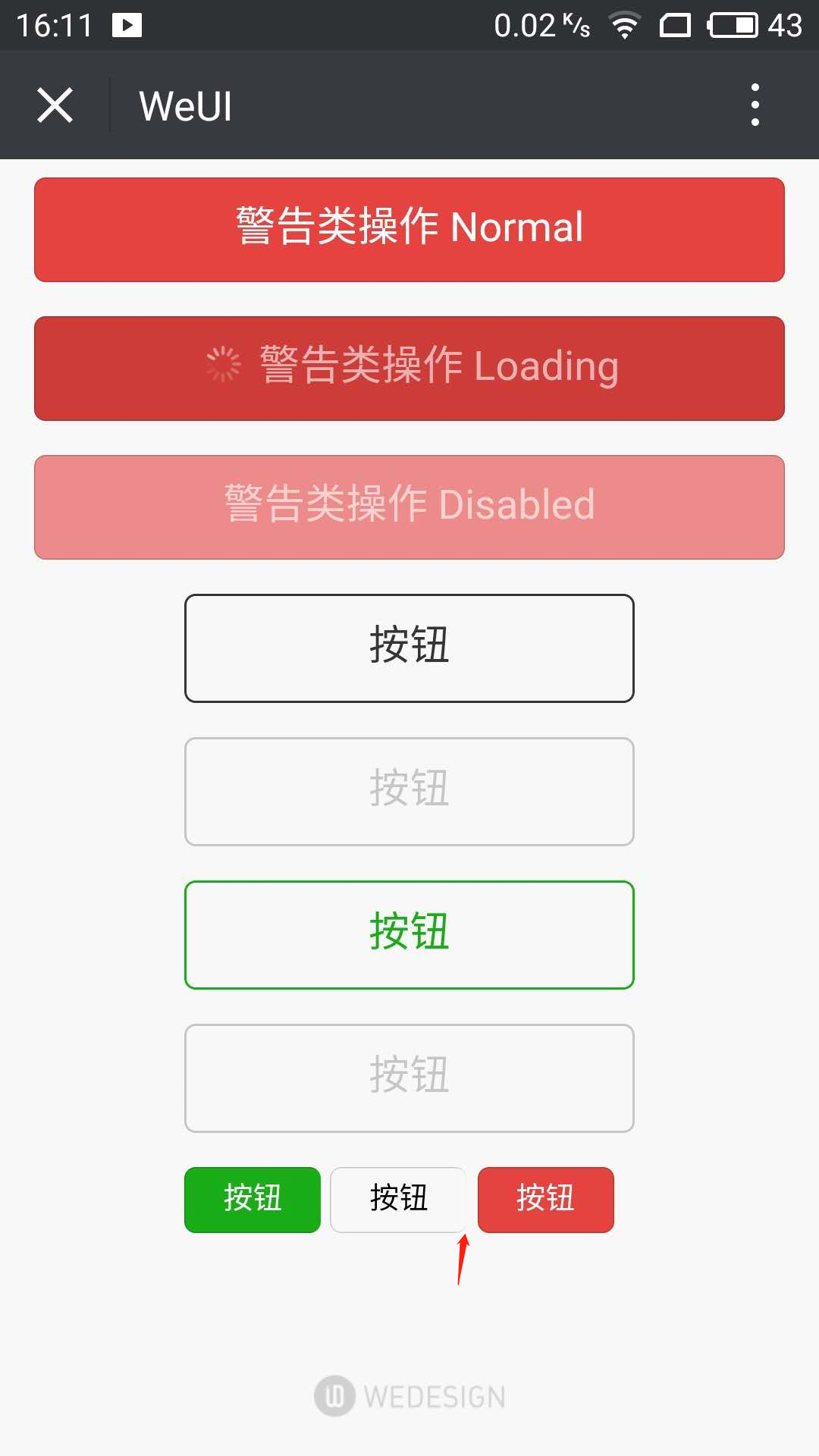Open the three-dot overflow menu
819x1456 pixels.
pyautogui.click(x=755, y=105)
